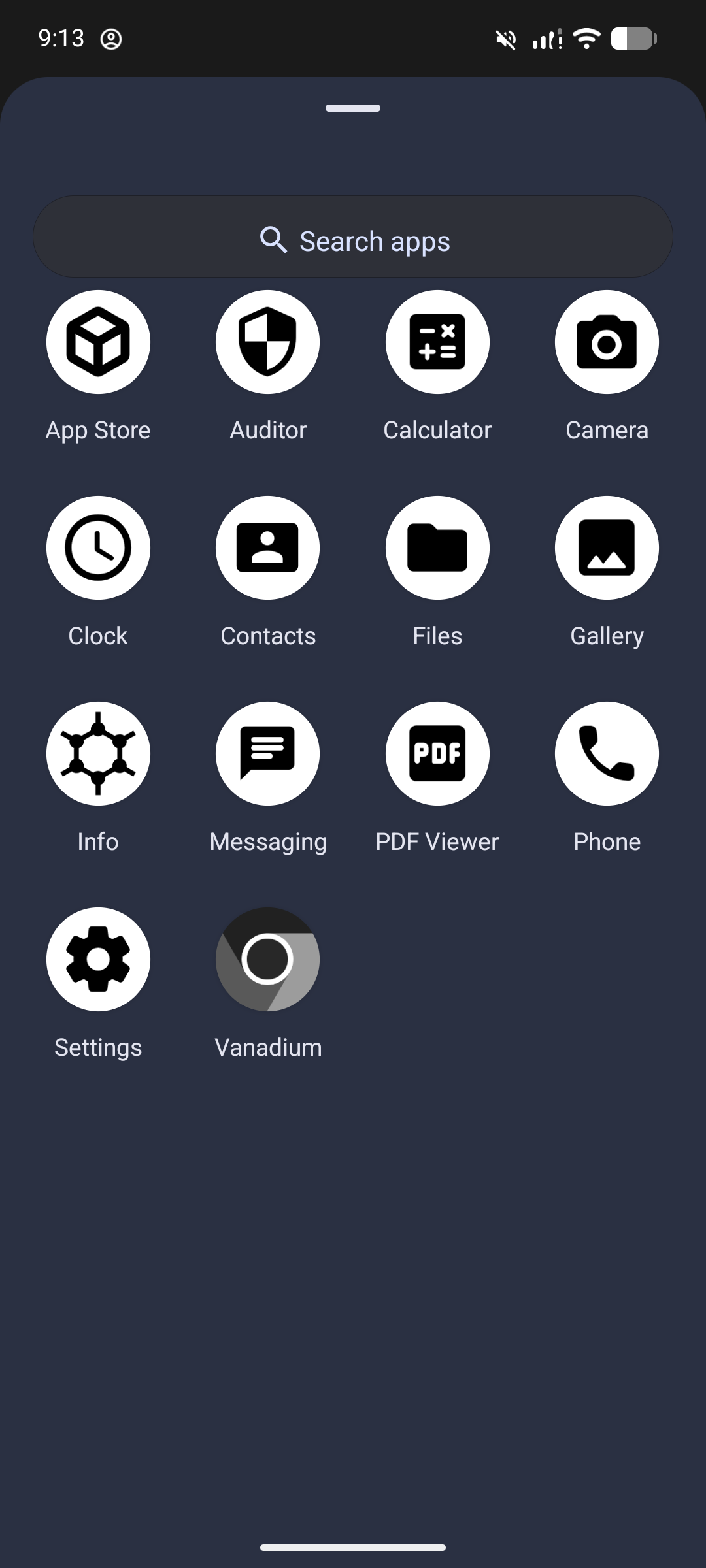
Task: Launch the Auditor app
Action: 267,342
